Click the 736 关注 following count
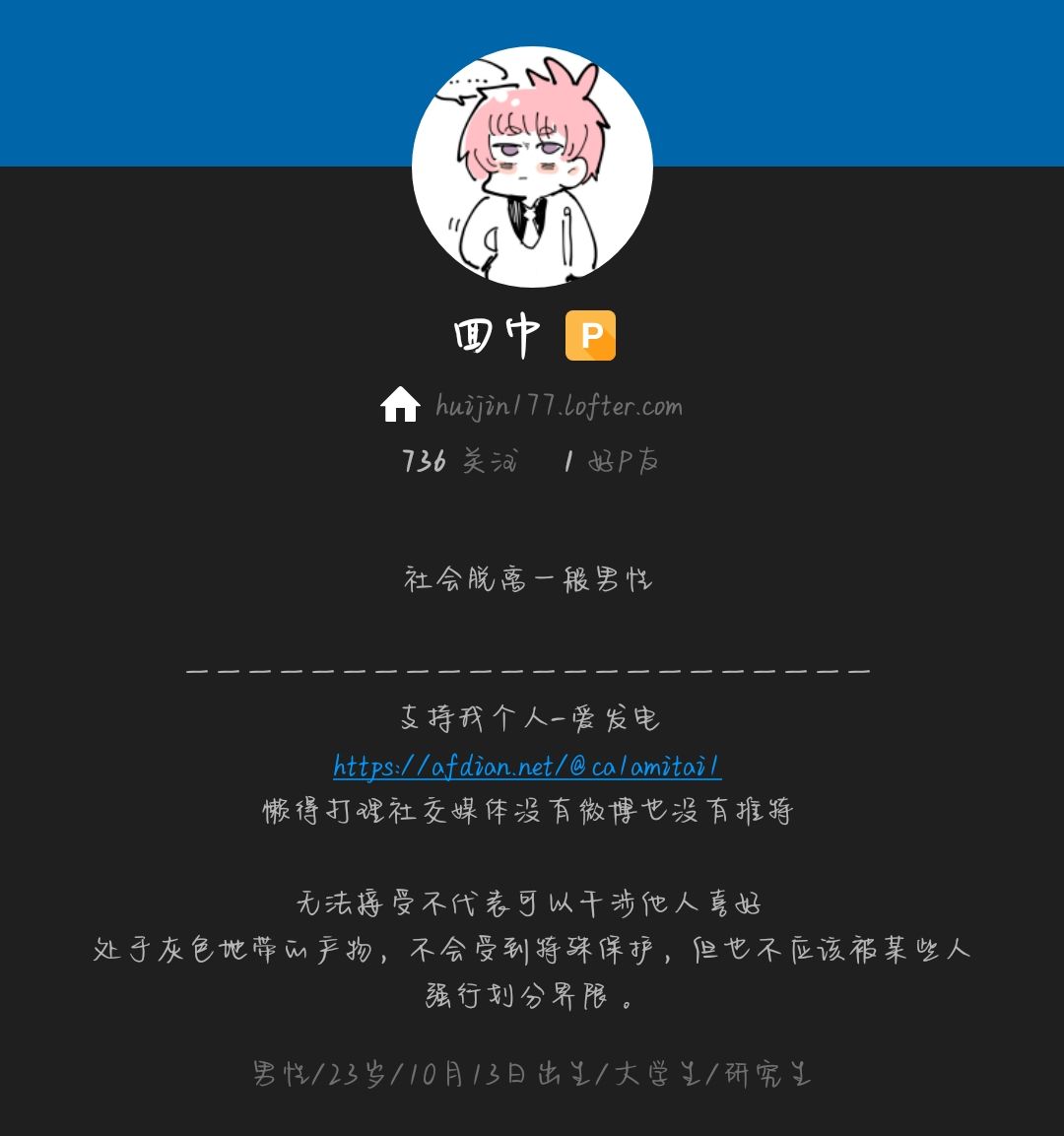This screenshot has height=1136, width=1064. [458, 462]
